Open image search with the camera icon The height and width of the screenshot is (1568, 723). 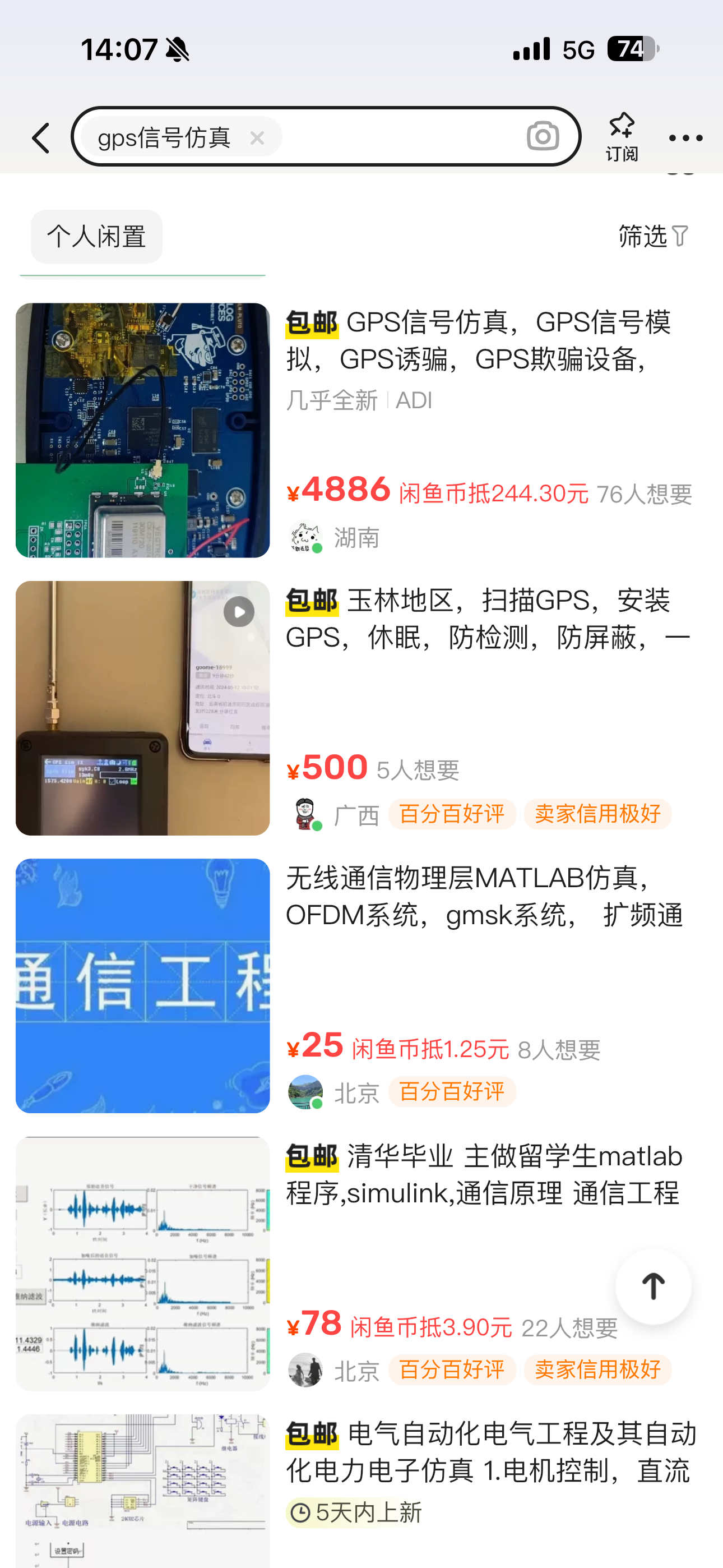point(544,137)
